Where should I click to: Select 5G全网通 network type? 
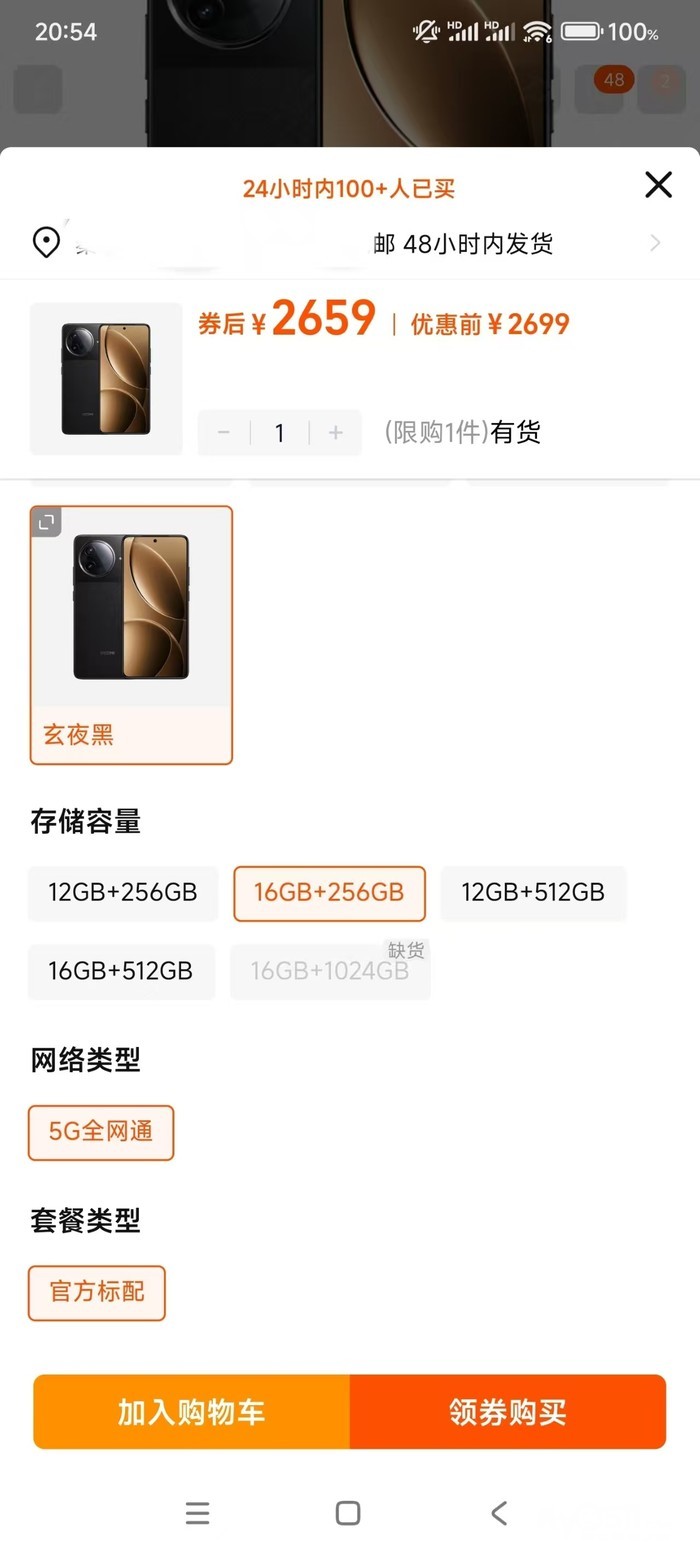(x=101, y=1132)
